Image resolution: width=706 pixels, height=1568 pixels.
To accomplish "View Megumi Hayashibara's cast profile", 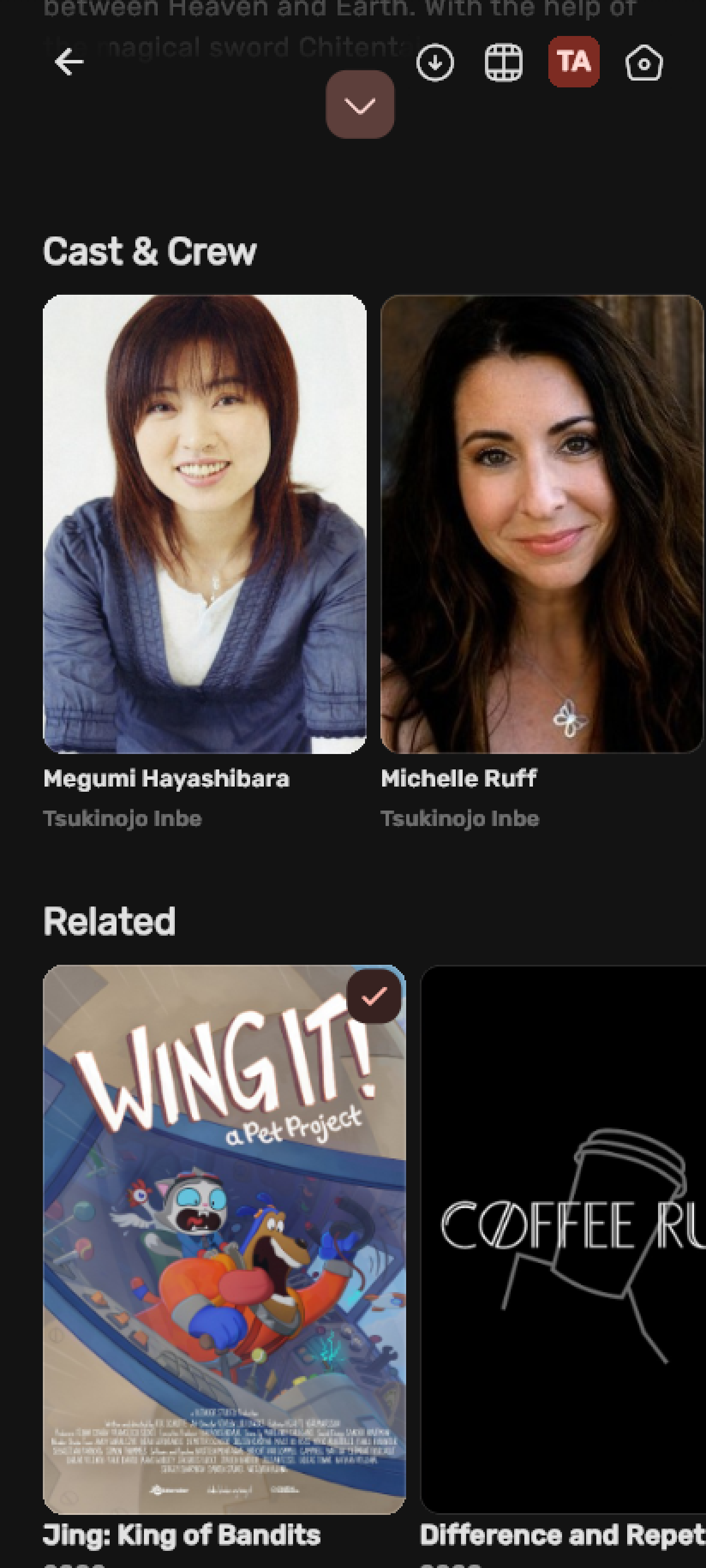I will pyautogui.click(x=204, y=523).
